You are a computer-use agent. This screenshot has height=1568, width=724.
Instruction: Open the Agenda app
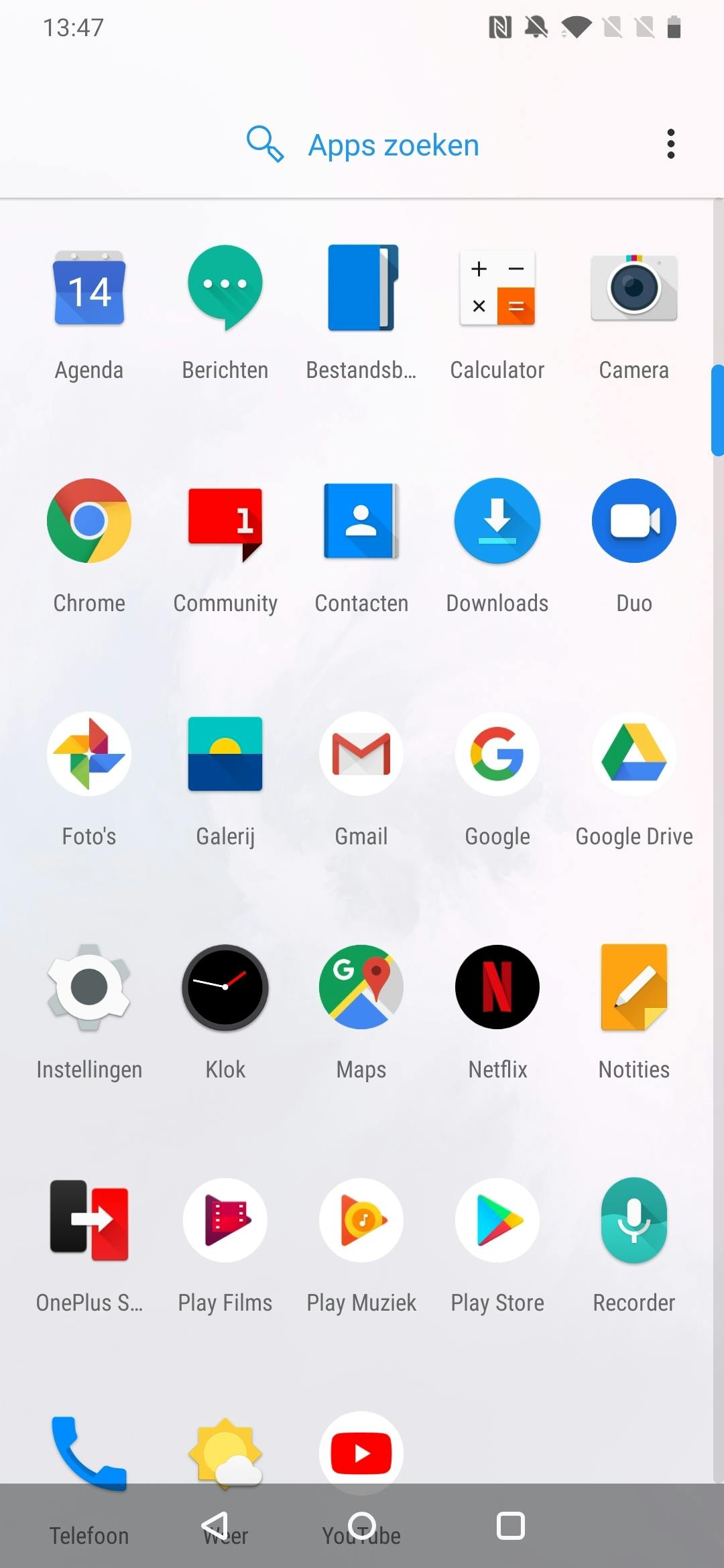pos(89,288)
